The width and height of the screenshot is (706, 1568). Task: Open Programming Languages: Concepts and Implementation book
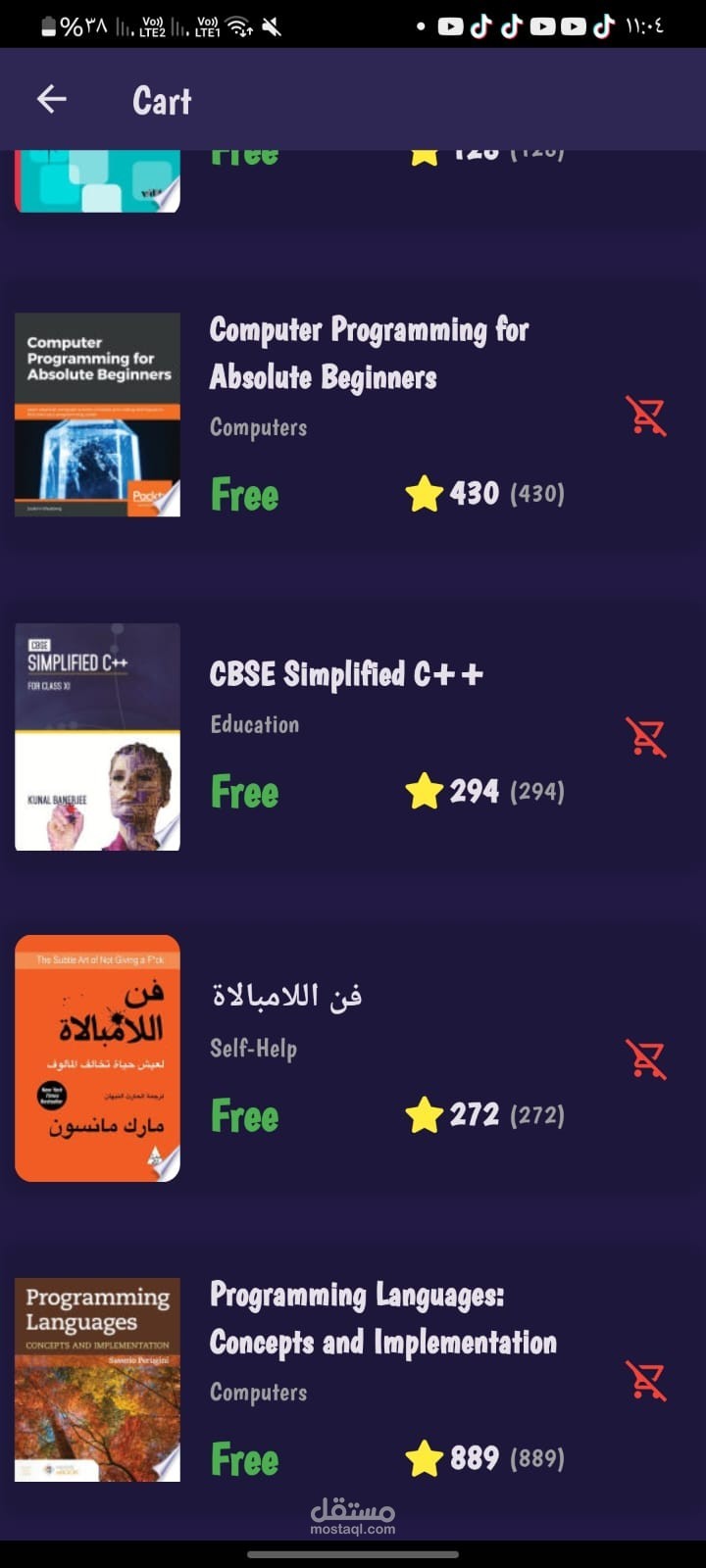click(382, 1318)
